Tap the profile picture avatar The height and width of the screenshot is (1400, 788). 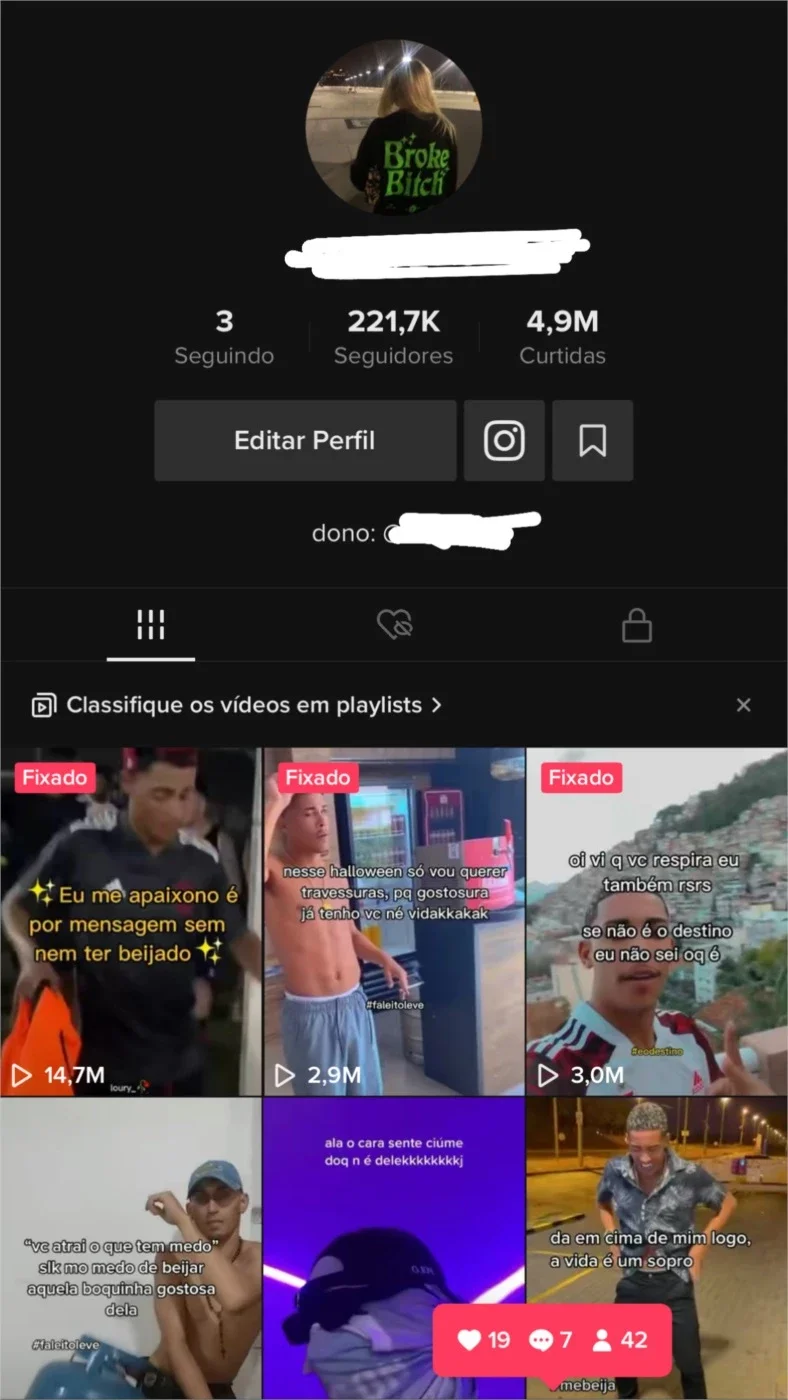tap(393, 127)
